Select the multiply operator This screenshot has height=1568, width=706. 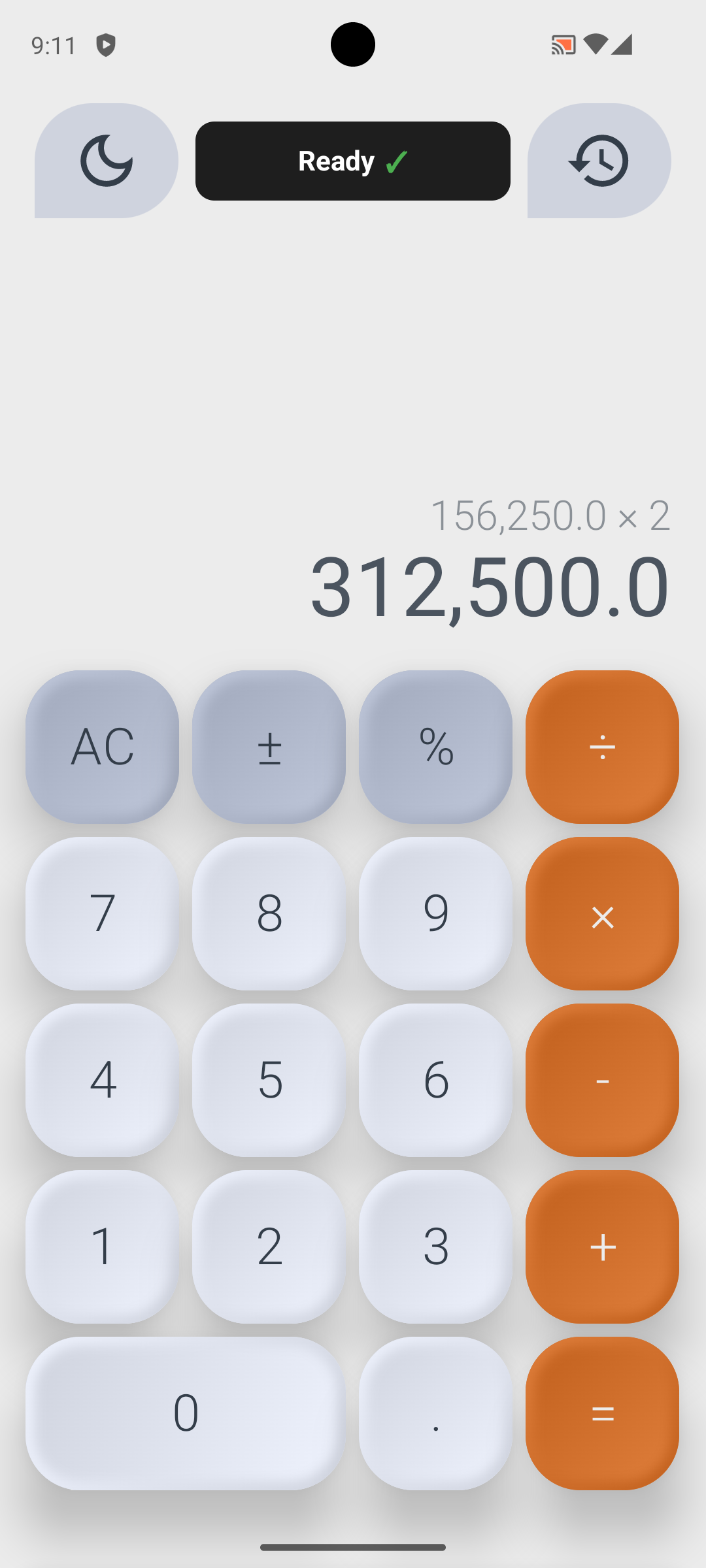(602, 913)
